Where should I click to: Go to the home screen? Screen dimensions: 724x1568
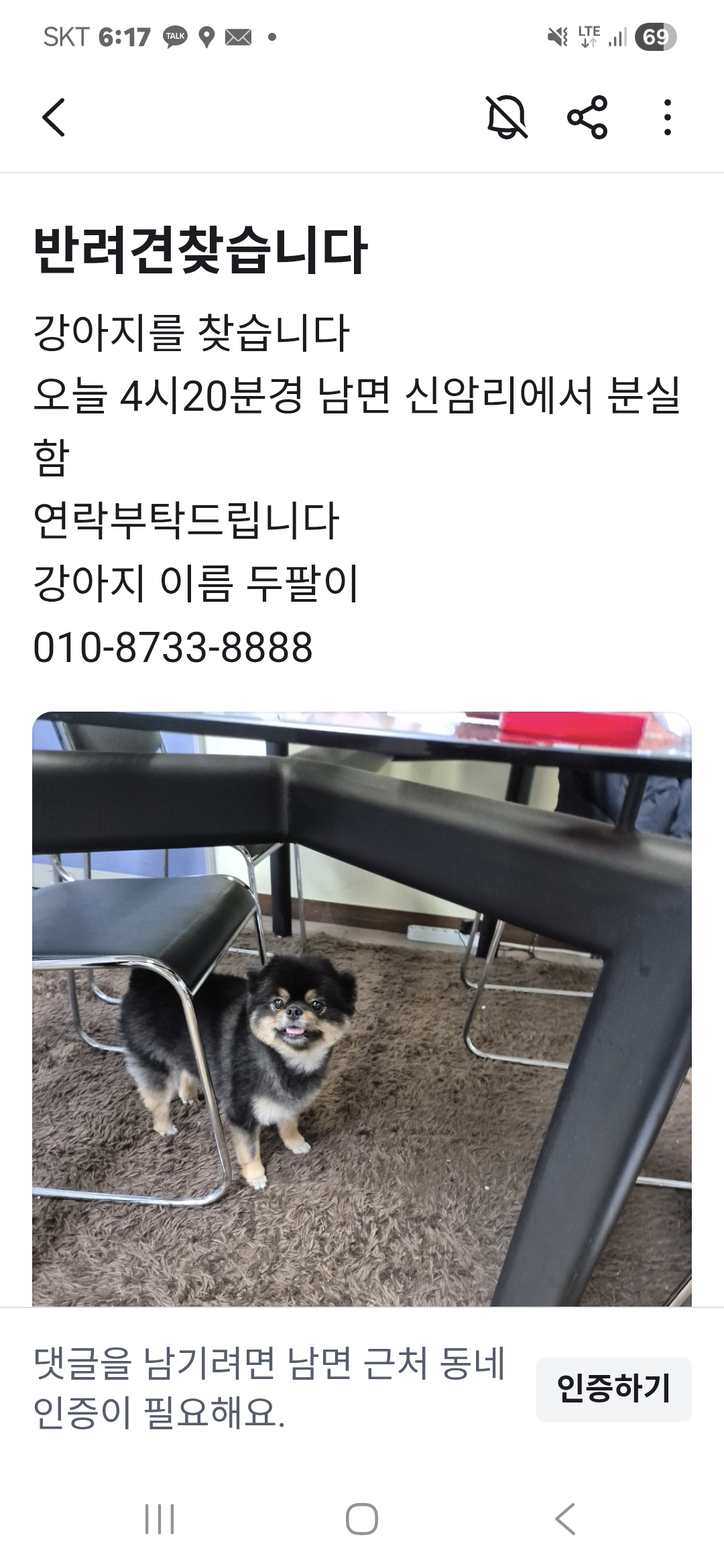point(362,1518)
